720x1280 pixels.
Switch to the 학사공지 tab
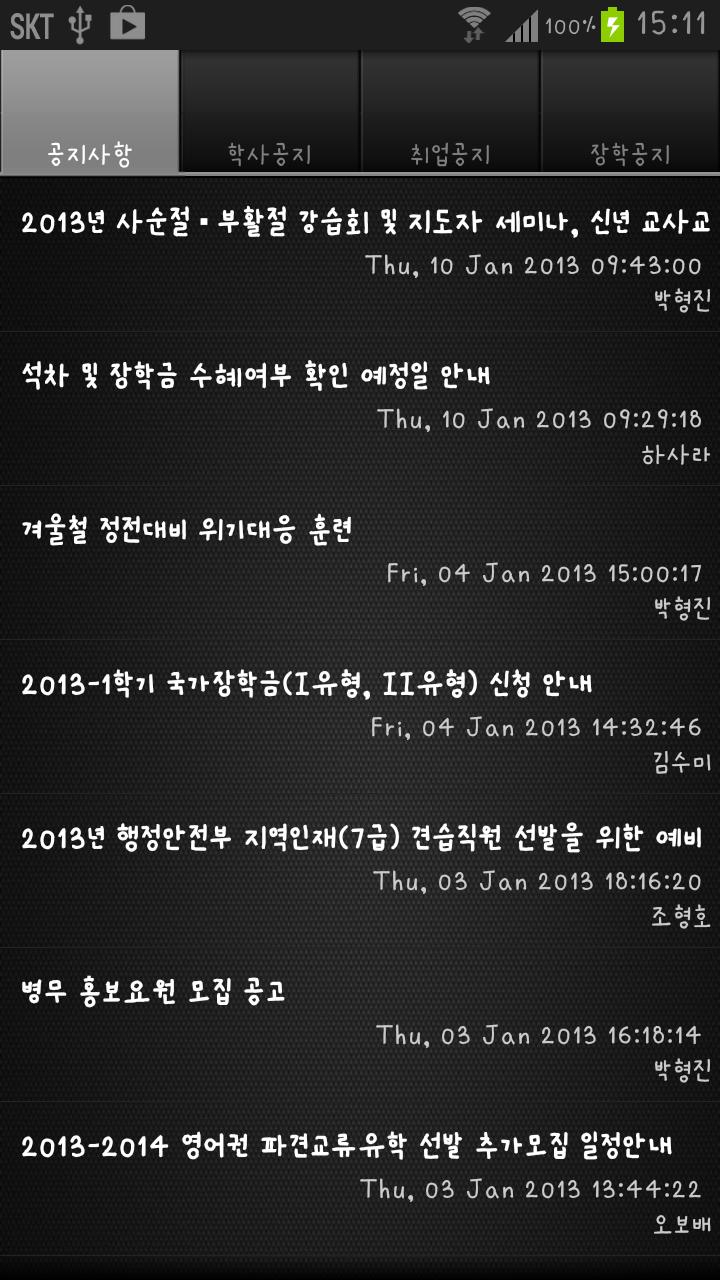click(270, 112)
